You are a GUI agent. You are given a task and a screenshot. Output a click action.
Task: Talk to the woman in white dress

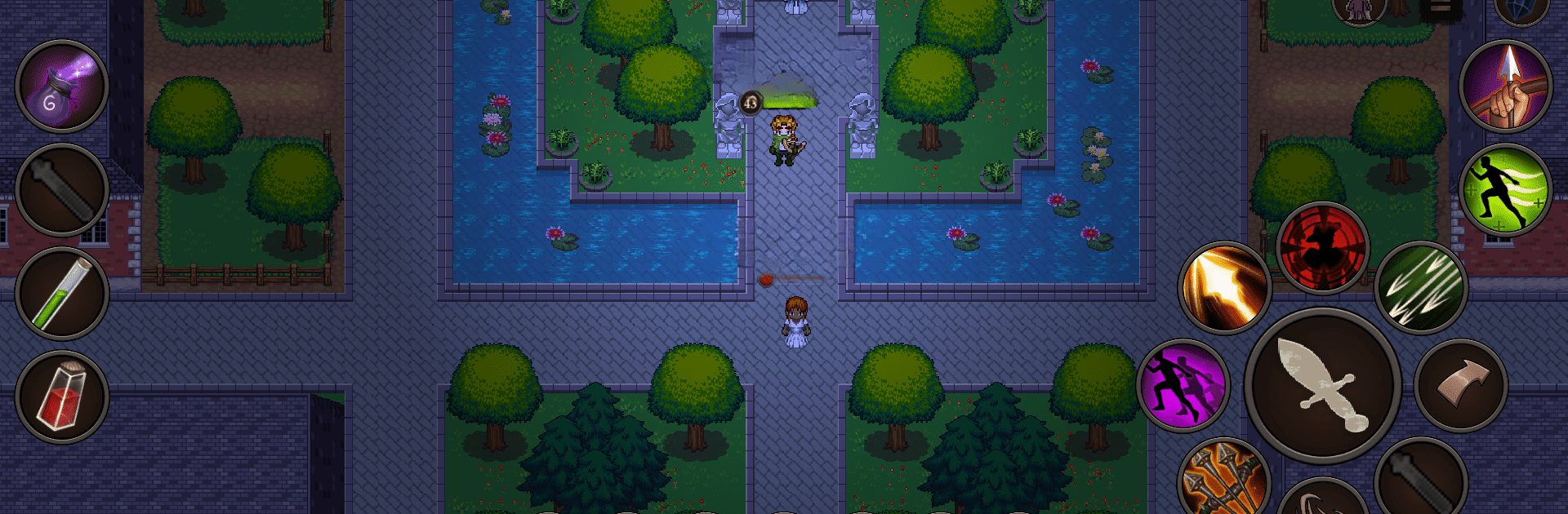796,322
